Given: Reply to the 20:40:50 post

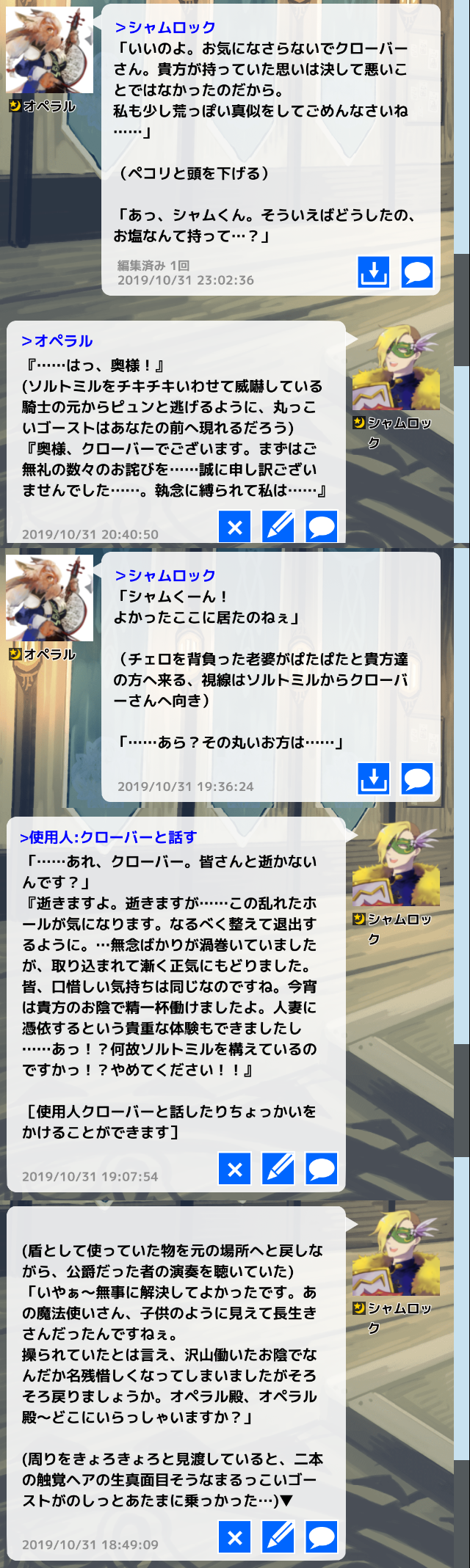Looking at the screenshot, I should 322,526.
